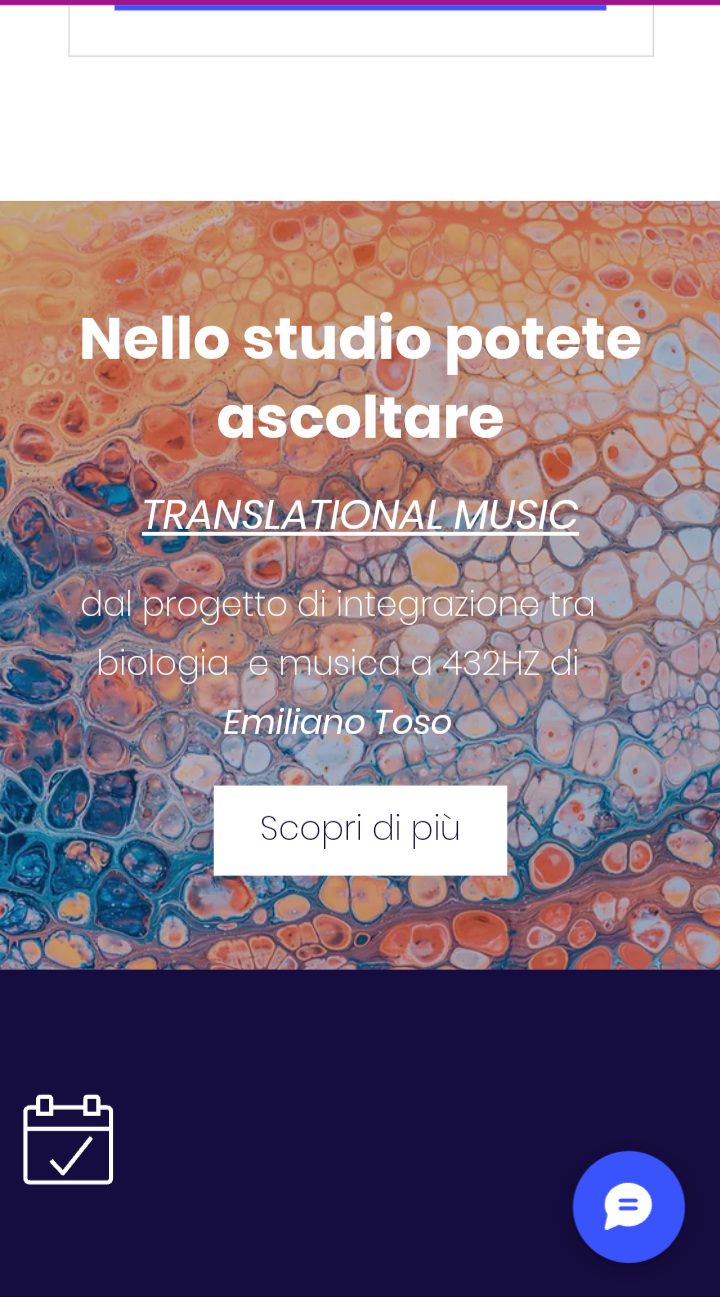Tap the blue messaging icon bottom right
The height and width of the screenshot is (1297, 720).
click(x=628, y=1207)
